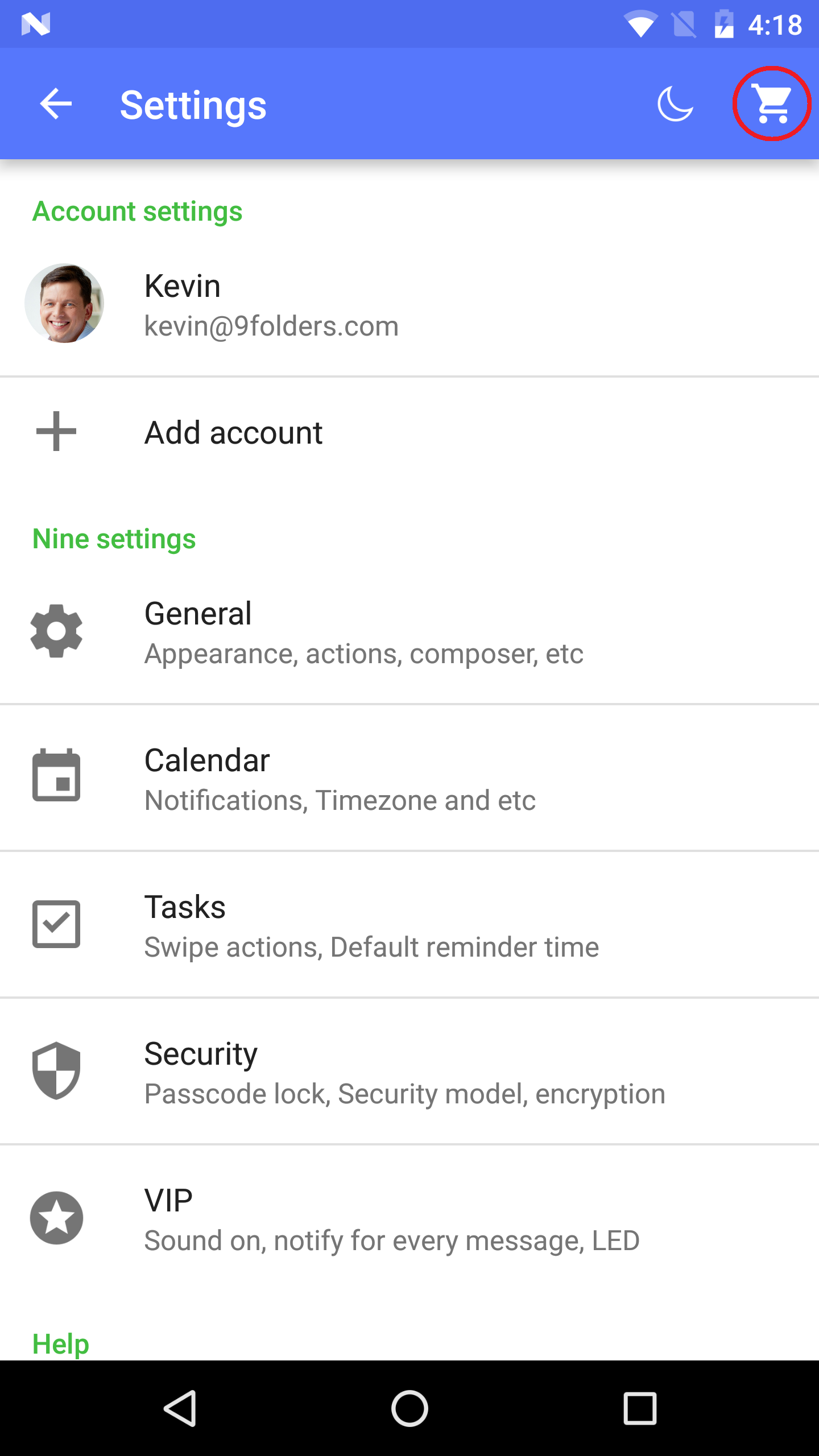
Task: Open Tasks settings
Action: (409, 925)
